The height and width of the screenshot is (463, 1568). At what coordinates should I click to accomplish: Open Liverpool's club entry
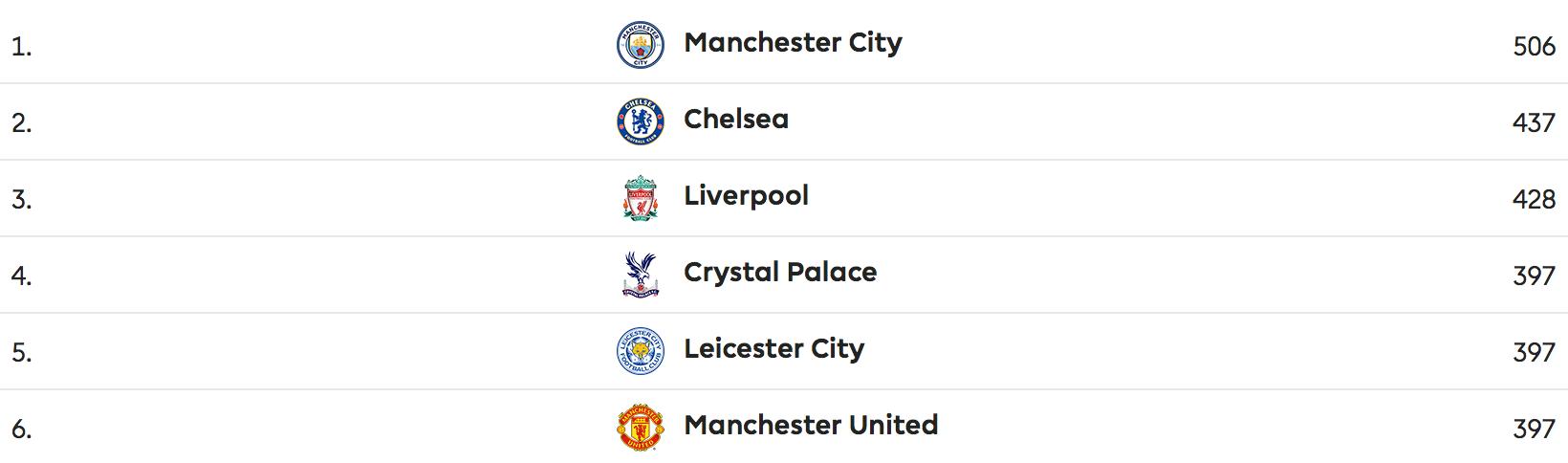coord(746,196)
